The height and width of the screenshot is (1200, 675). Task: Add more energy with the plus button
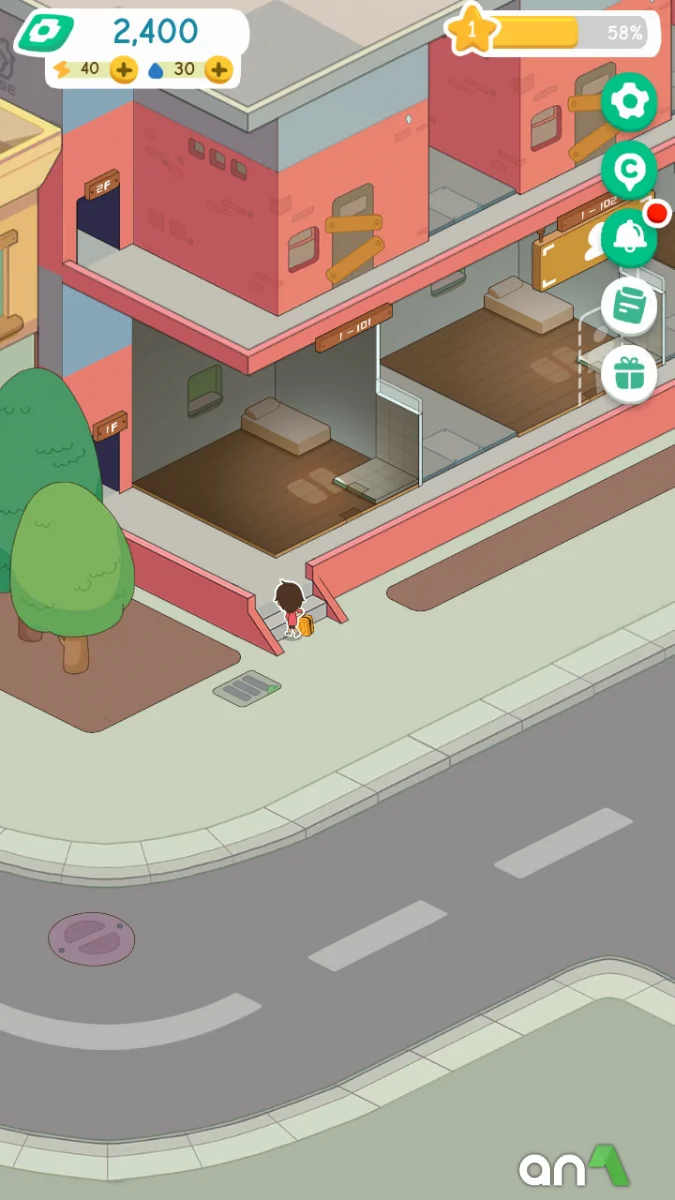(x=123, y=69)
